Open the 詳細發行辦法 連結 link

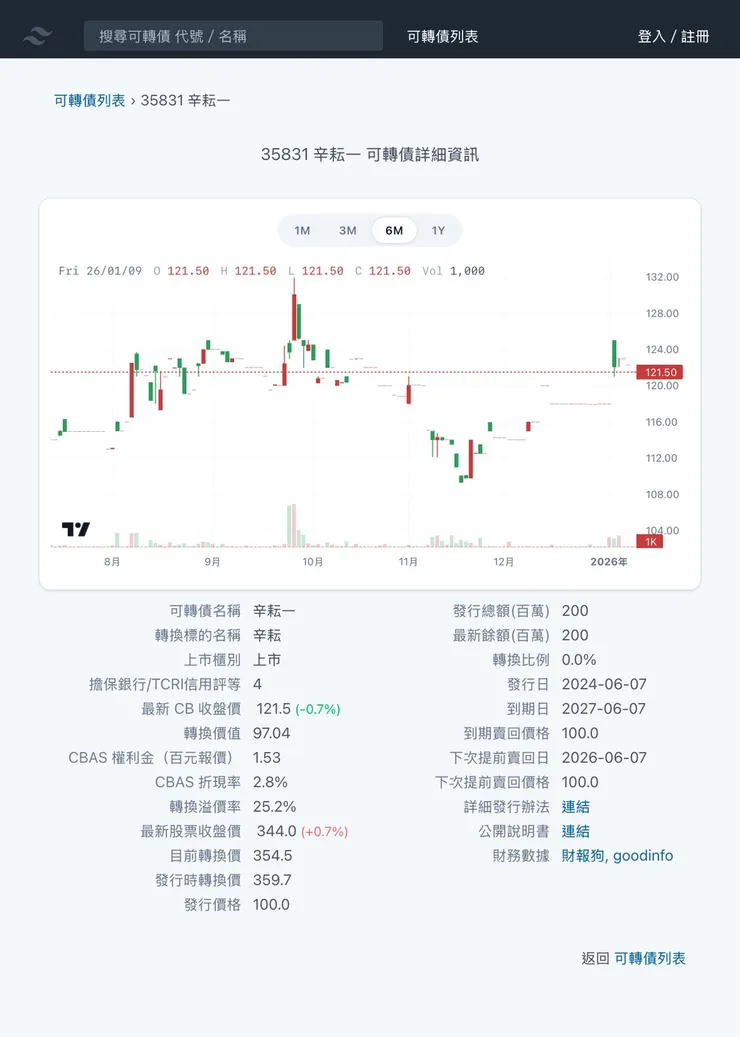coord(577,806)
